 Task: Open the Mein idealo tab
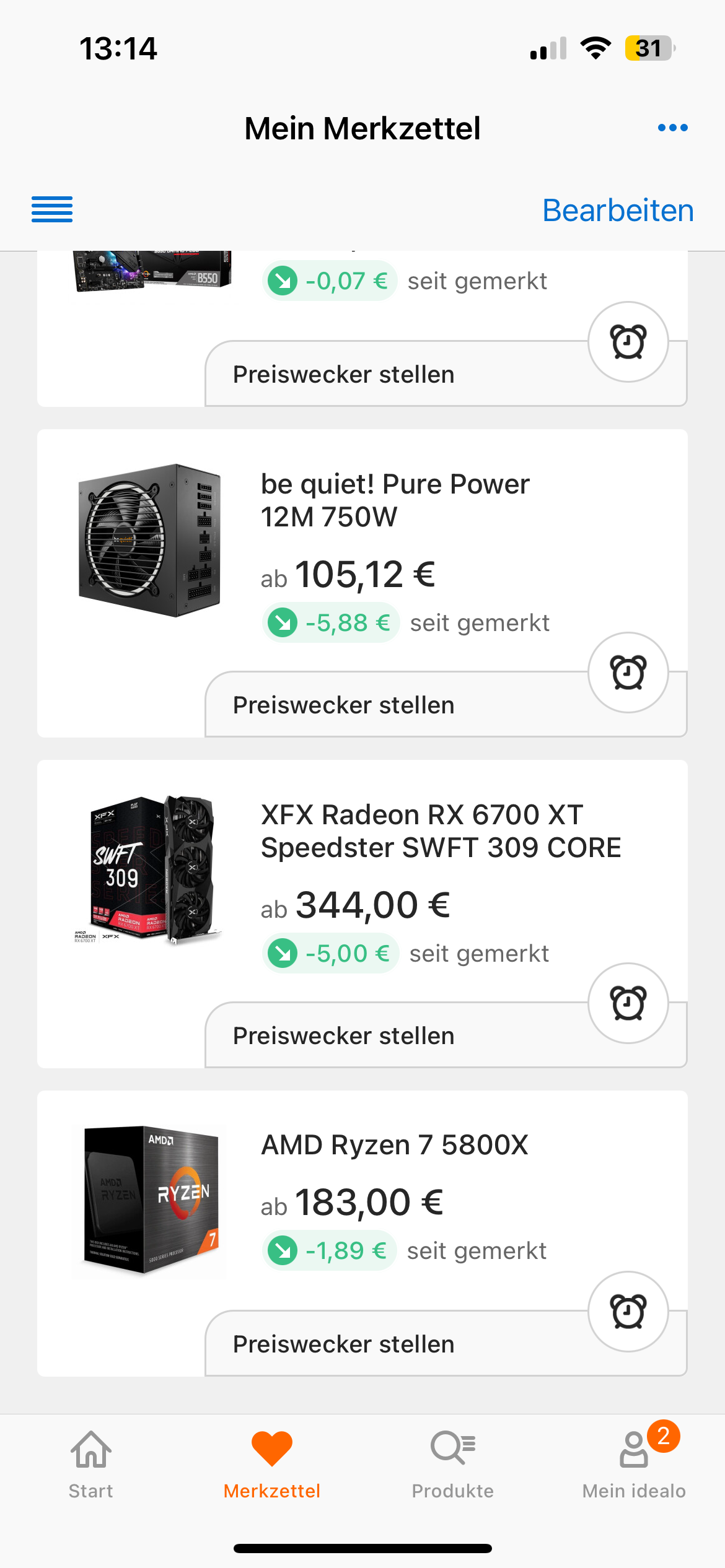634,1464
